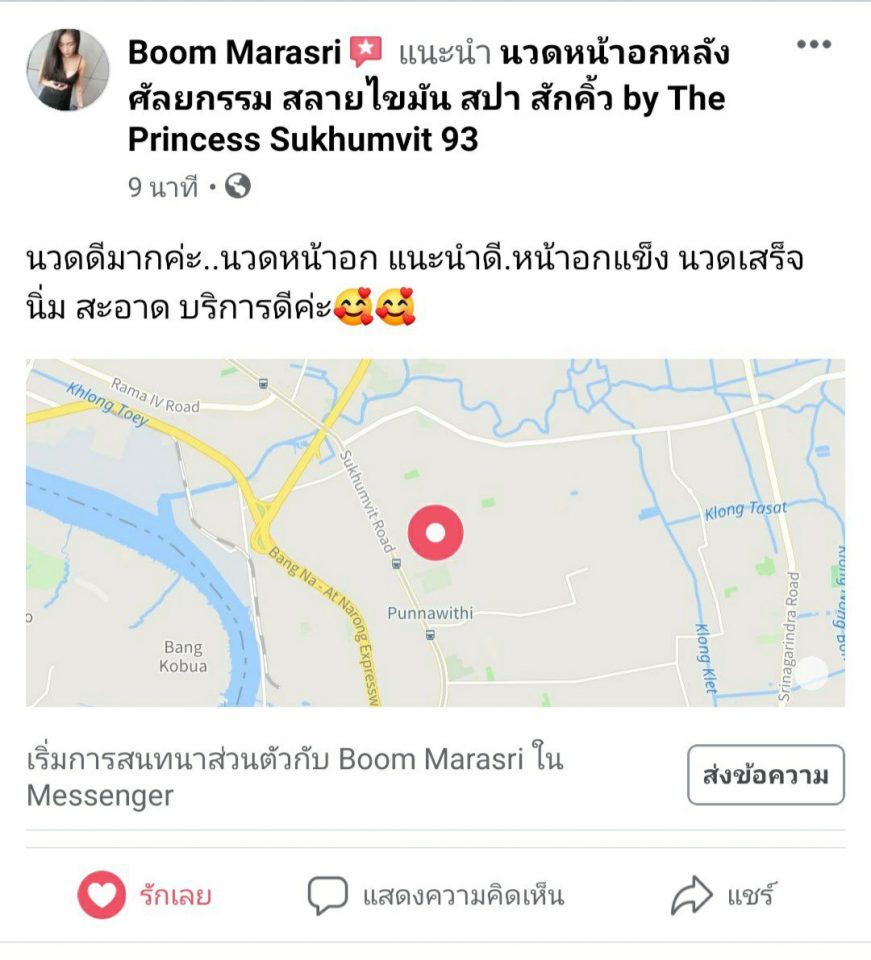Screen dimensions: 871x960
Task: View Boom Marasri's profile picture
Action: [68, 70]
